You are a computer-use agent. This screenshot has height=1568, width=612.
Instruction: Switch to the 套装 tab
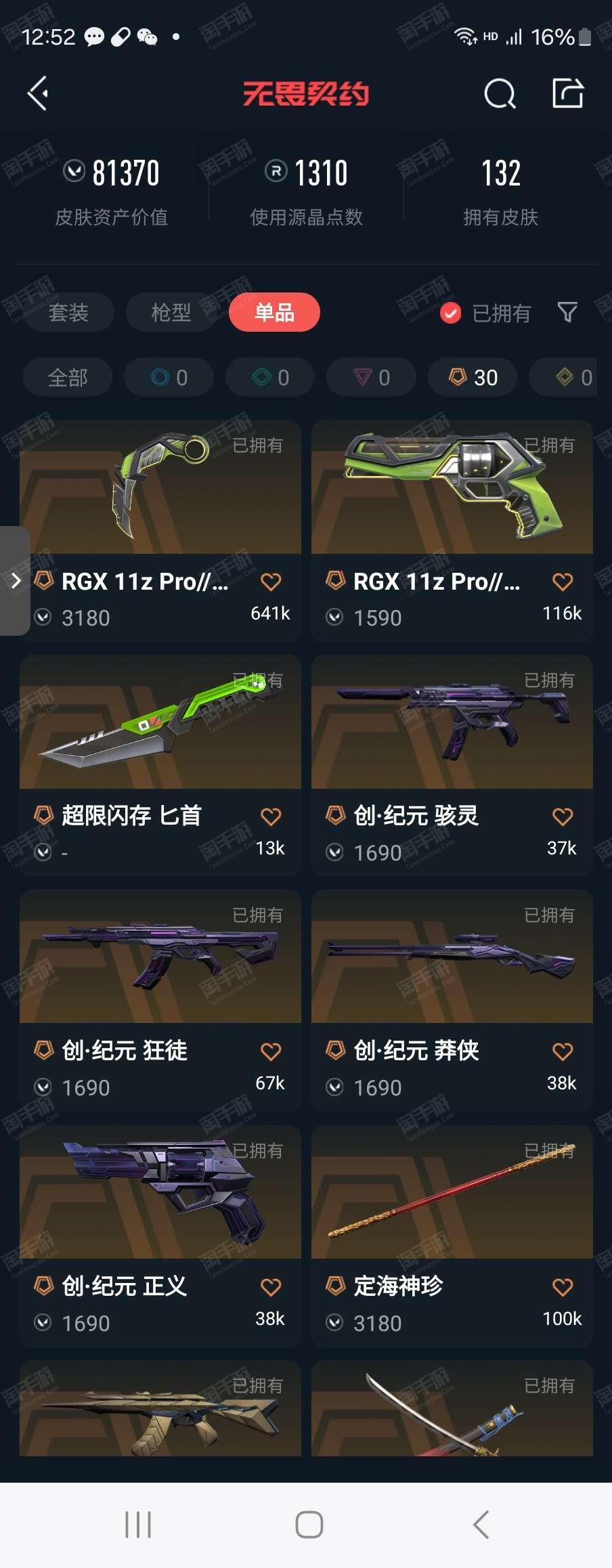coord(68,312)
